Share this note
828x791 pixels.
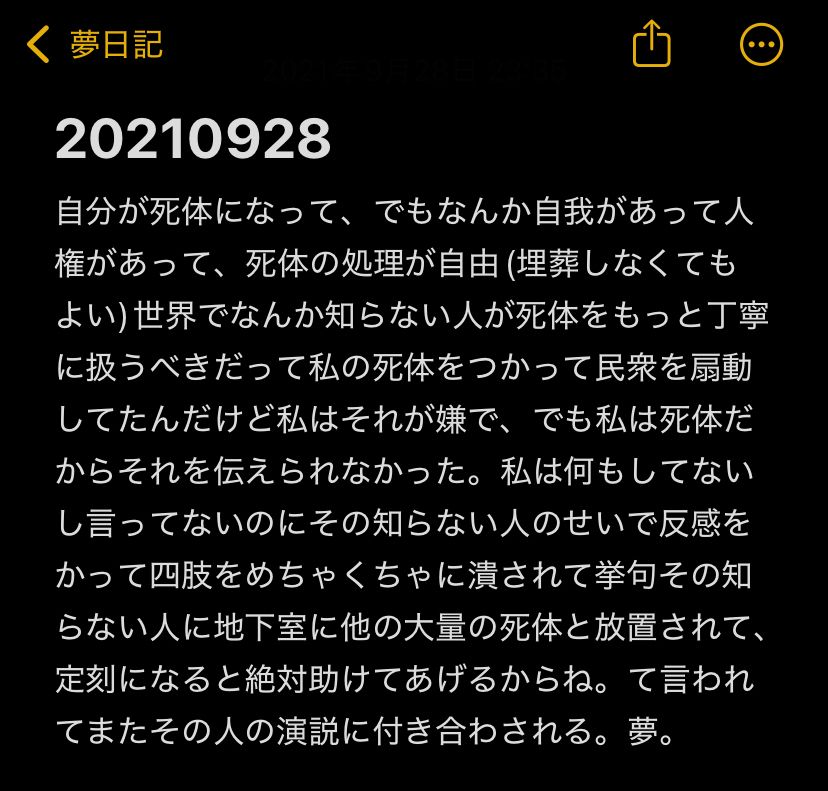(651, 43)
